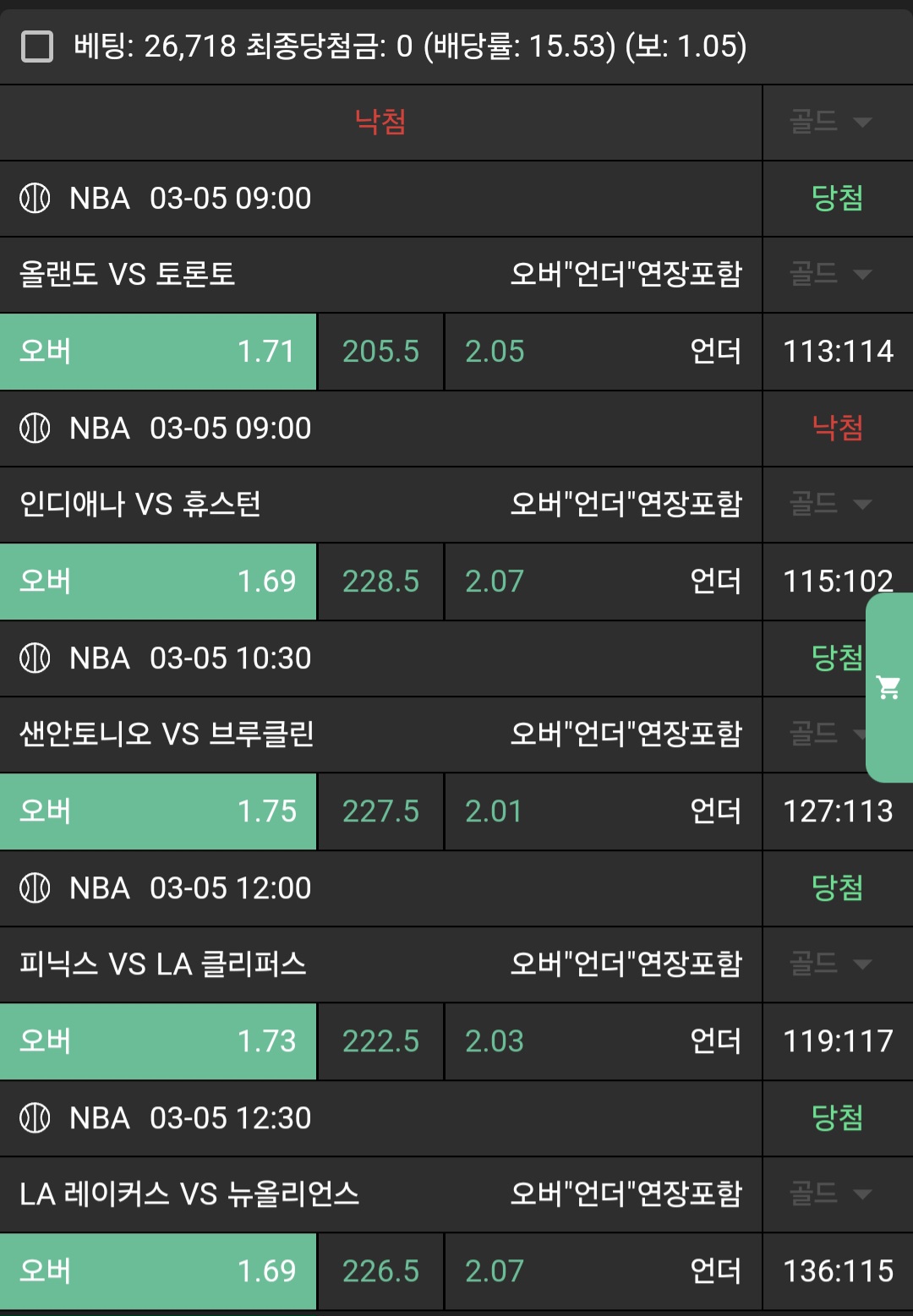This screenshot has height=1316, width=913.
Task: Select 언더 2.05 for 올랜도 VS 토론토
Action: point(603,352)
